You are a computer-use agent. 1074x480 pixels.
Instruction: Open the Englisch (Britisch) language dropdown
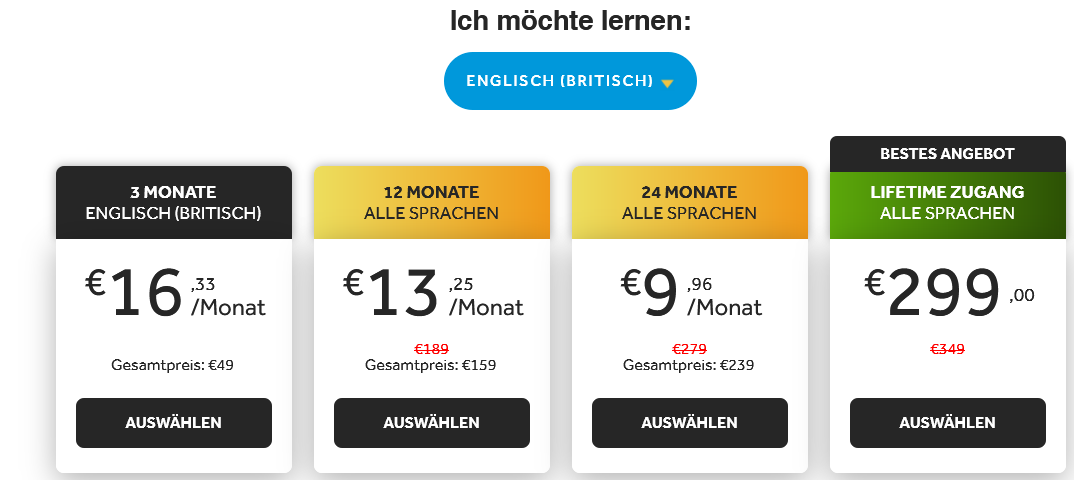click(x=570, y=81)
